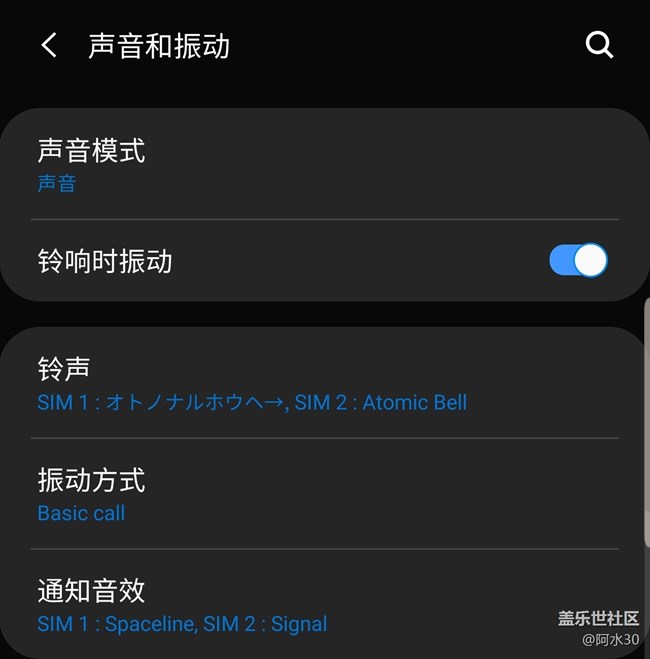Viewport: 650px width, 659px height.
Task: Open the search icon in header
Action: click(x=599, y=45)
